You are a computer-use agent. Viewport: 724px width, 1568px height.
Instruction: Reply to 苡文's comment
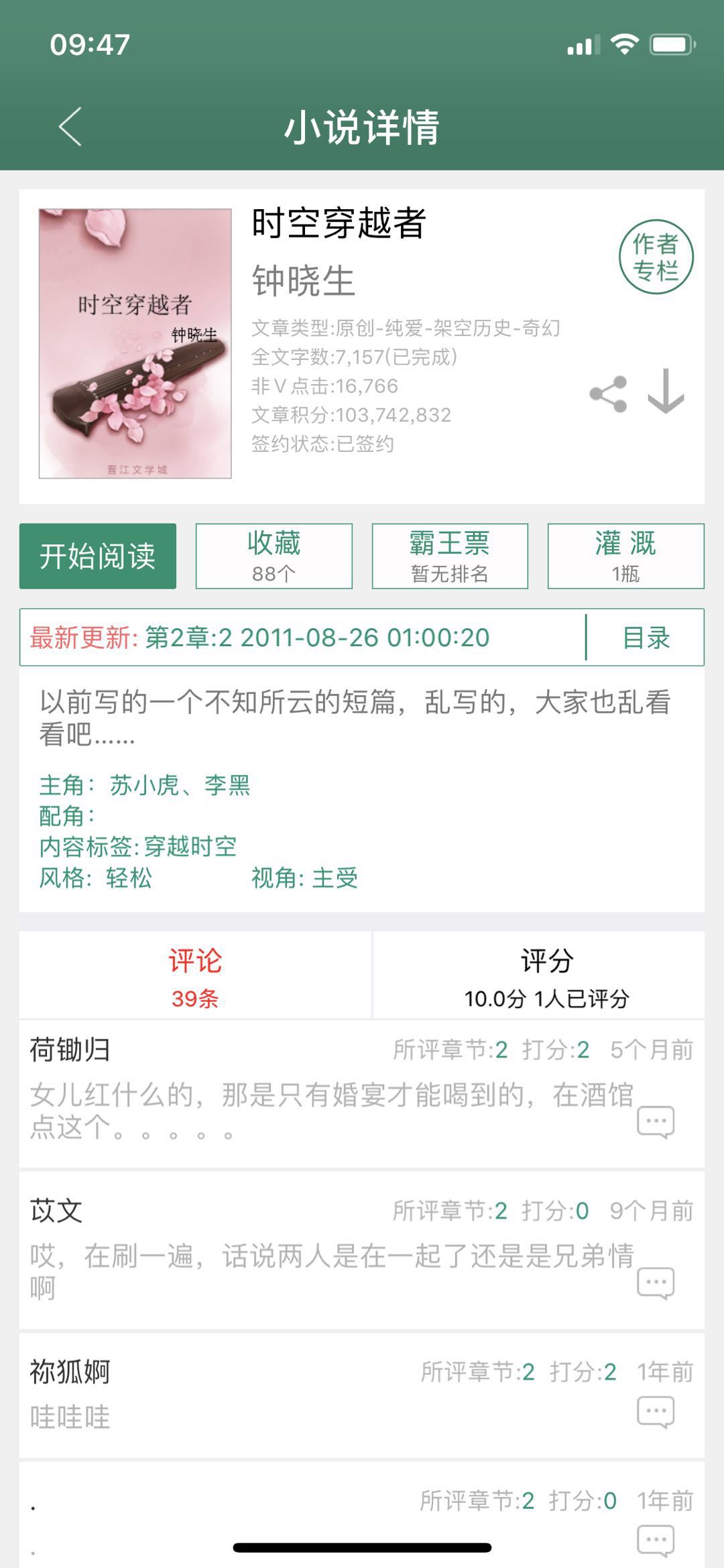(x=655, y=1282)
